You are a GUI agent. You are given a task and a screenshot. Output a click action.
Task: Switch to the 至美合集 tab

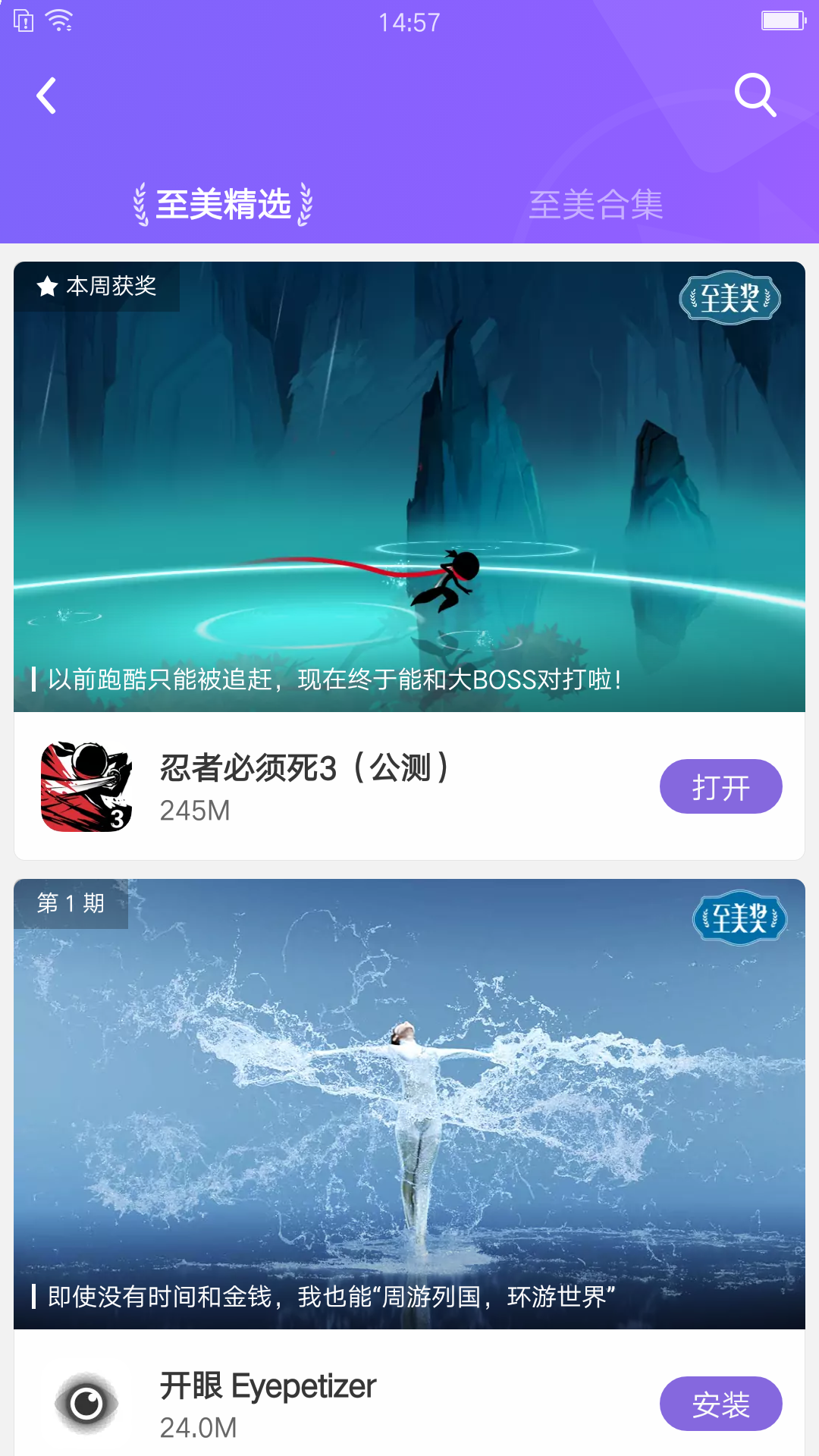point(596,205)
